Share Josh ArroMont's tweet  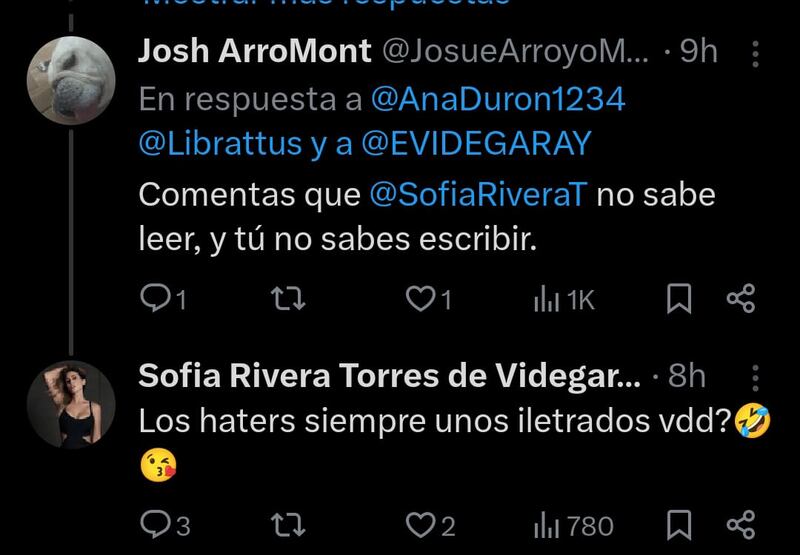(x=738, y=298)
